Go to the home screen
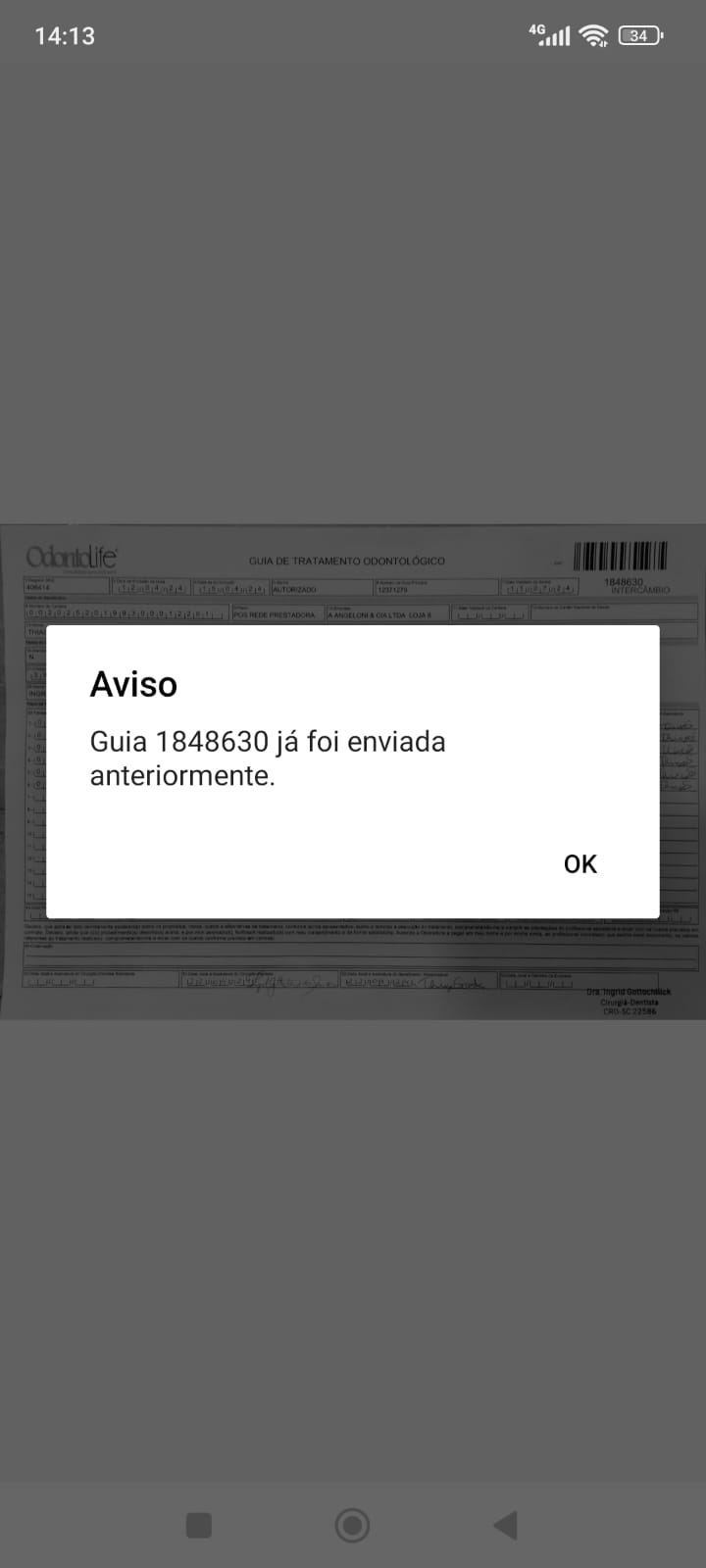Viewport: 706px width, 1568px height. click(x=352, y=1525)
